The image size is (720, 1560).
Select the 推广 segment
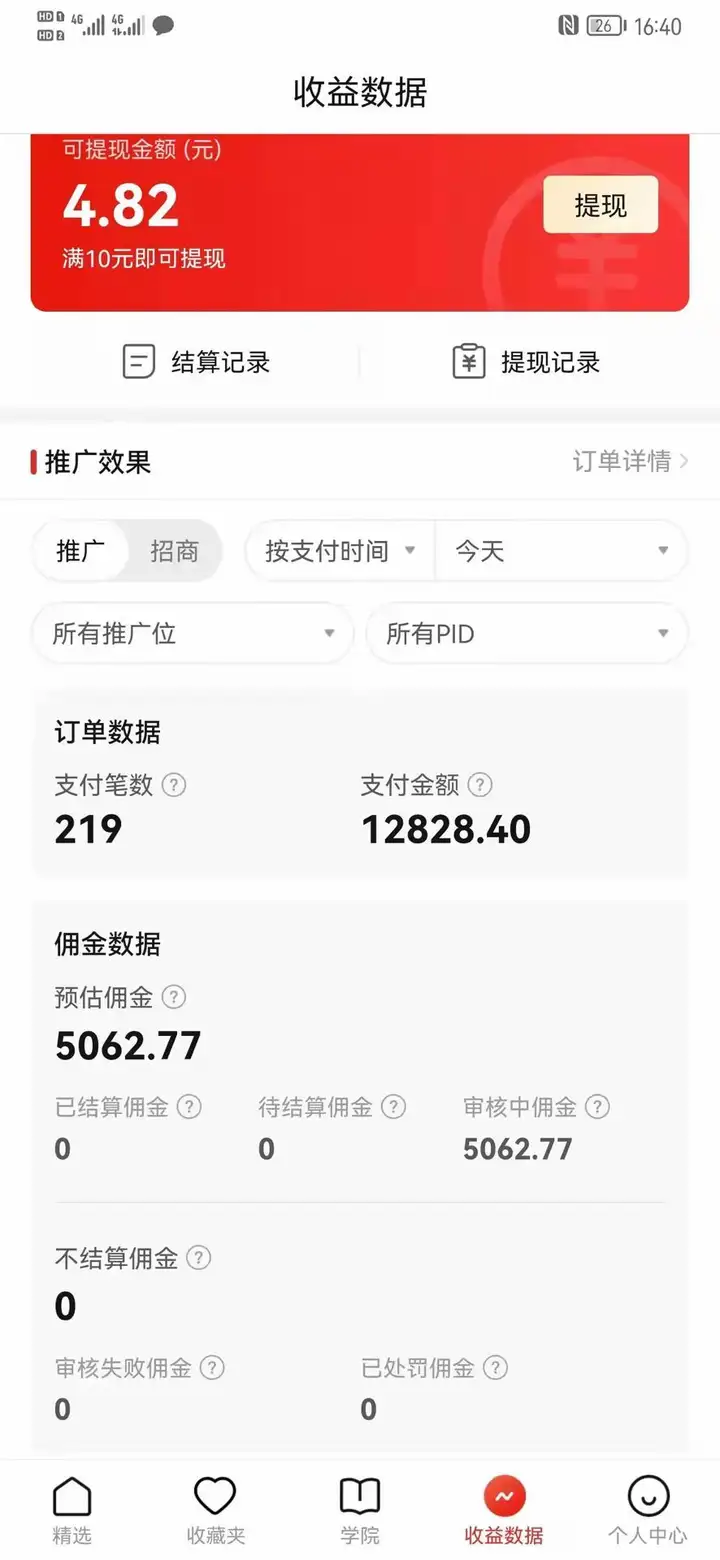[81, 551]
